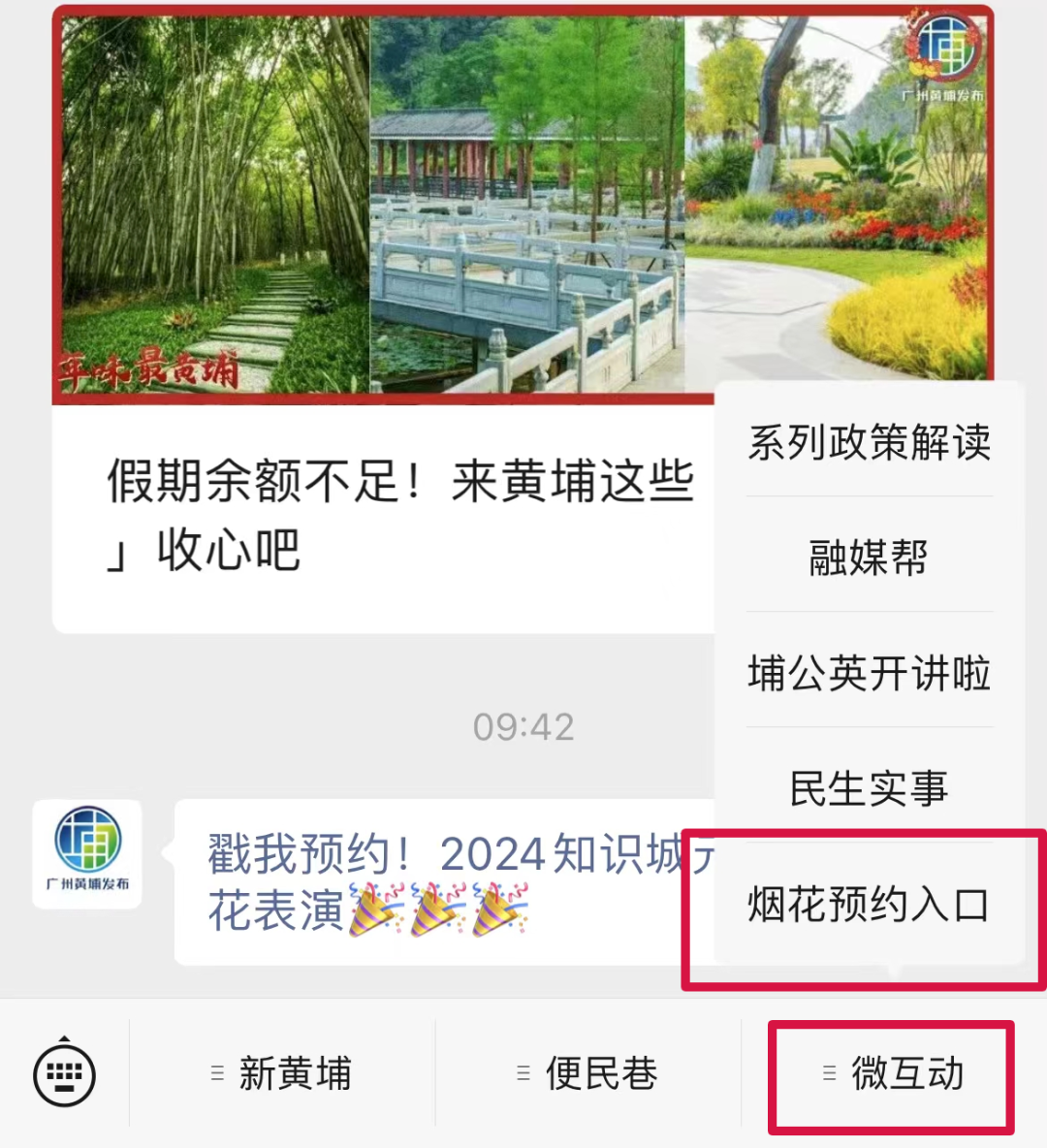The width and height of the screenshot is (1047, 1148).
Task: Open the 微互动 menu
Action: [890, 1074]
